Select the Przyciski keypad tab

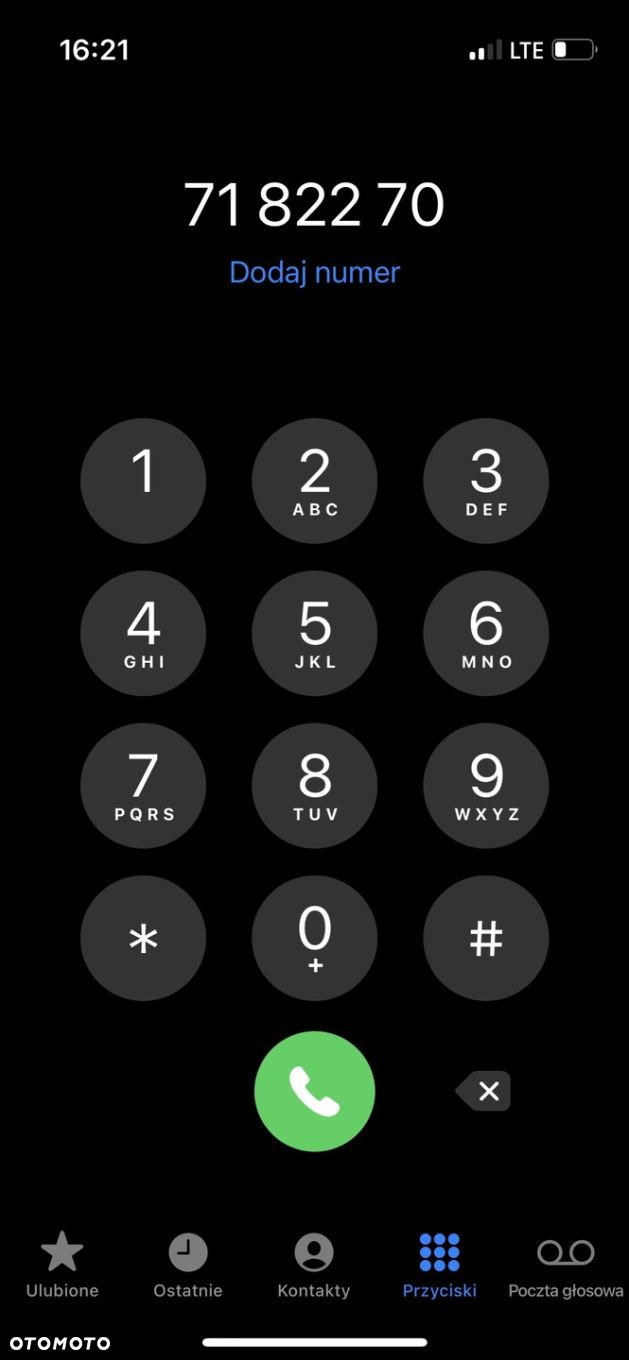pos(440,1265)
